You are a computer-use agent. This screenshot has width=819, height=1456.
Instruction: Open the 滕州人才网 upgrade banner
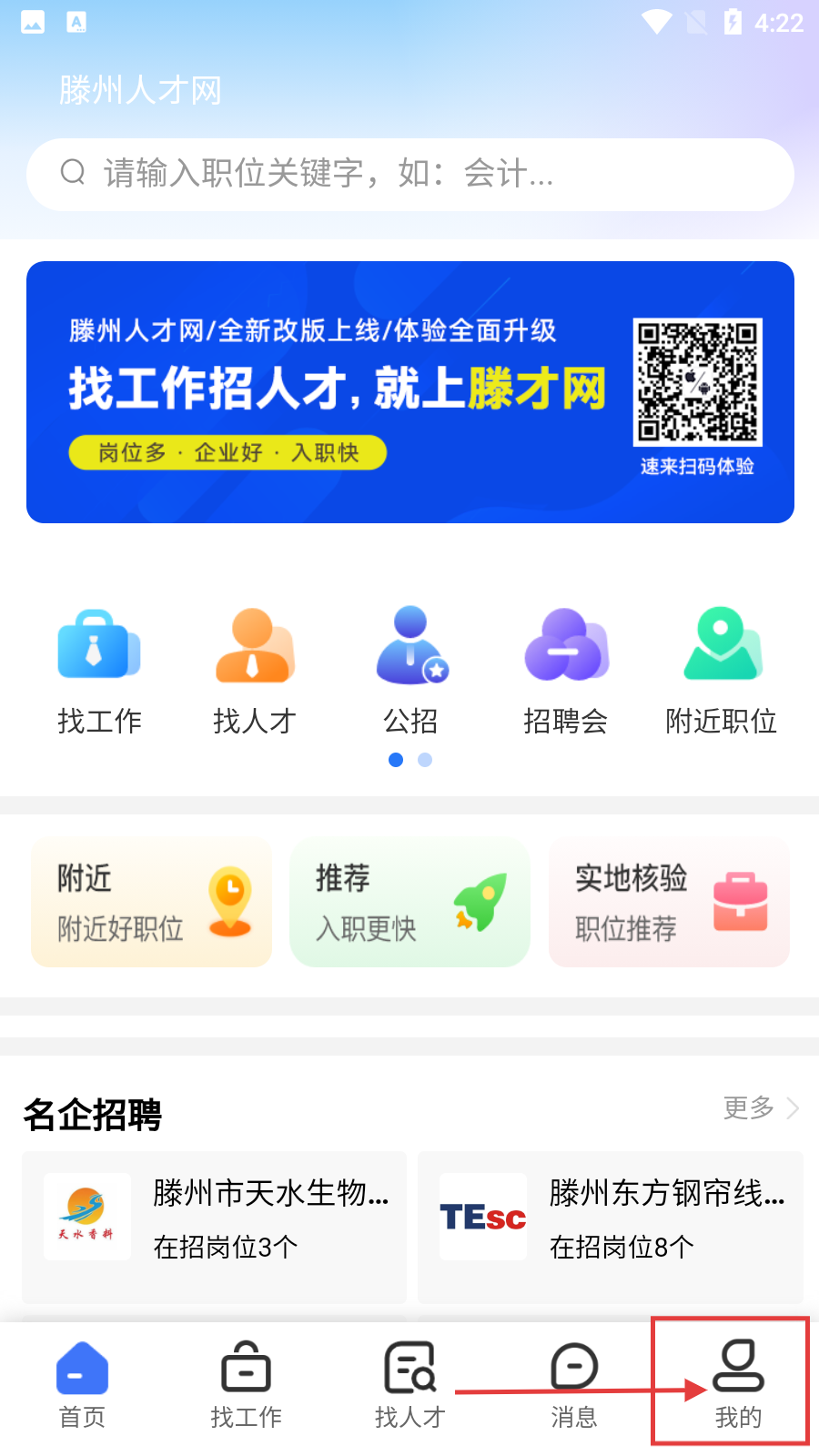pyautogui.click(x=409, y=392)
